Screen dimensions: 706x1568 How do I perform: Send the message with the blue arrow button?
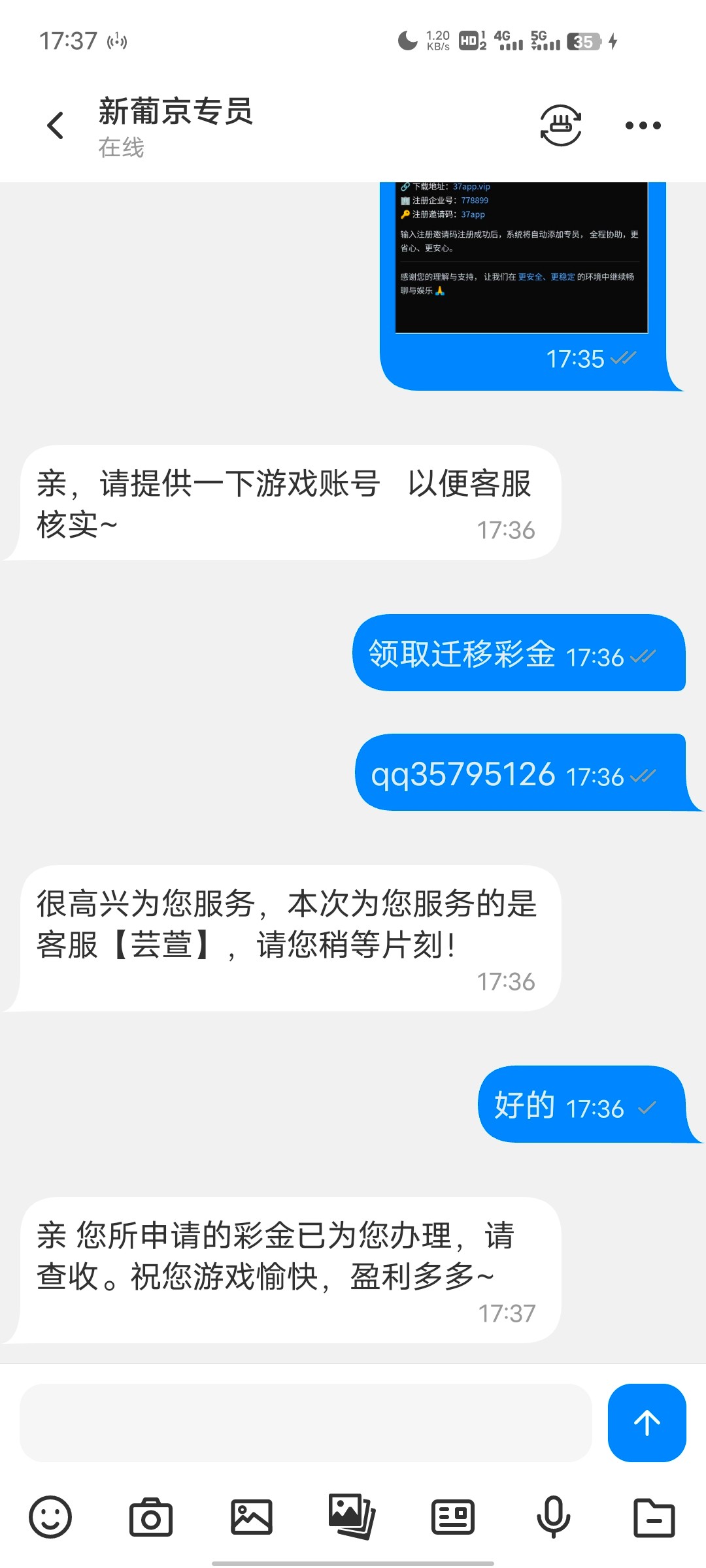[647, 1422]
